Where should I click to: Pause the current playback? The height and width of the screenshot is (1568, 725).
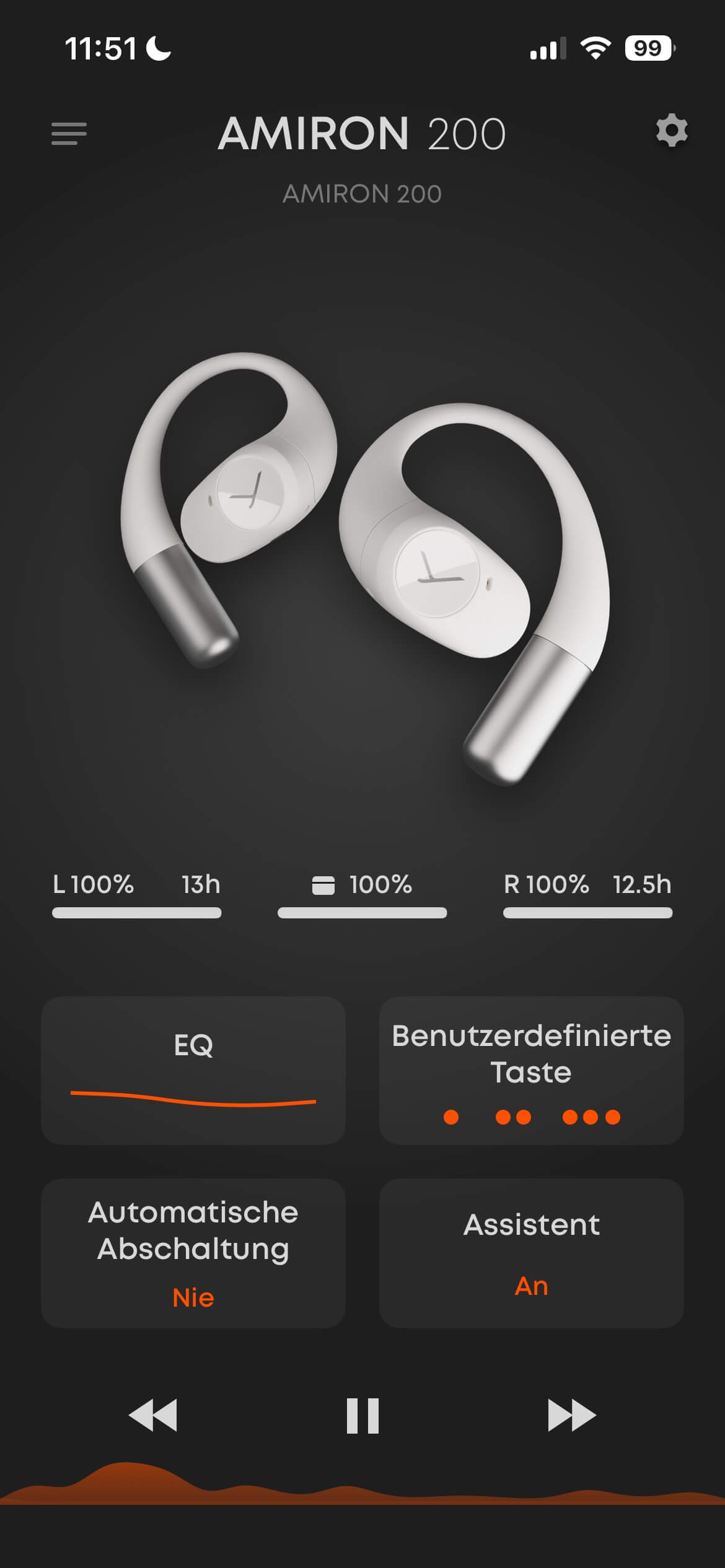coord(362,1416)
